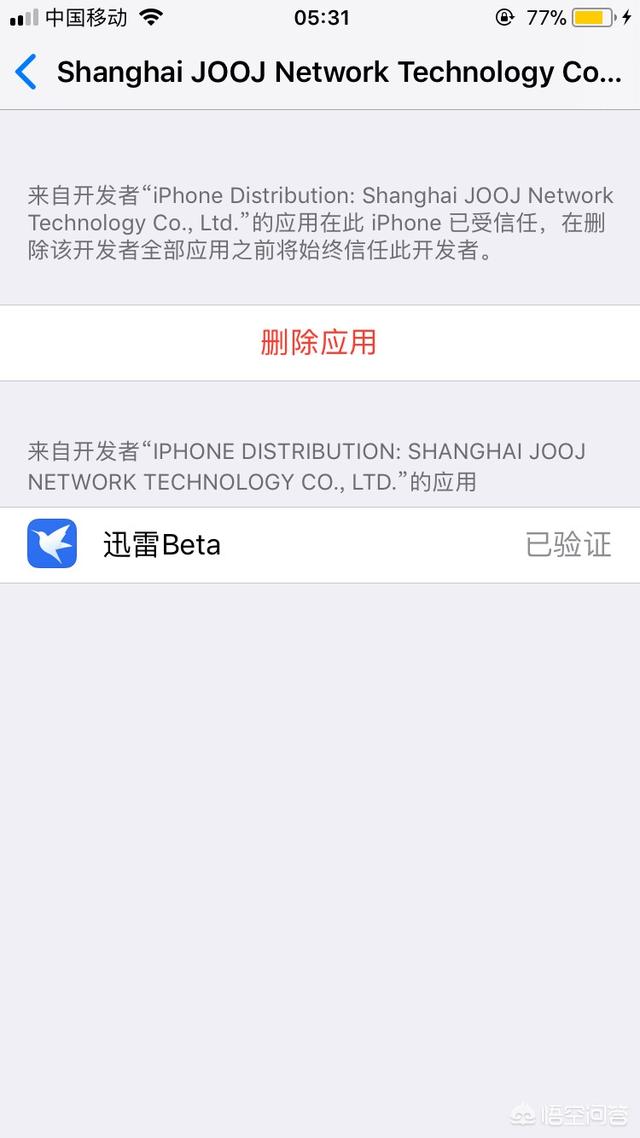Go back using the blue arrow
Image resolution: width=640 pixels, height=1138 pixels.
pos(25,73)
